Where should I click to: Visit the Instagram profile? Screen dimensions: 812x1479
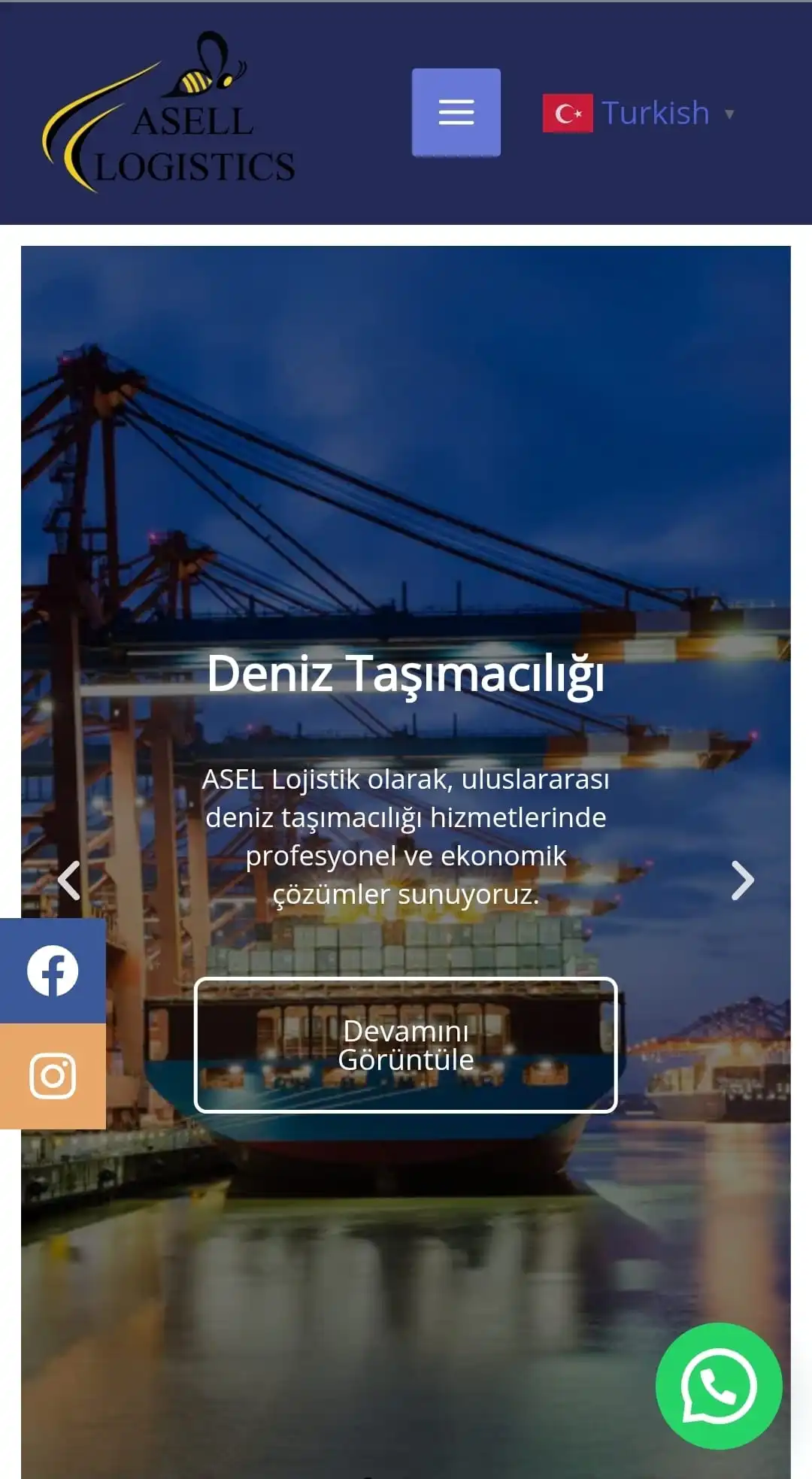tap(53, 1076)
